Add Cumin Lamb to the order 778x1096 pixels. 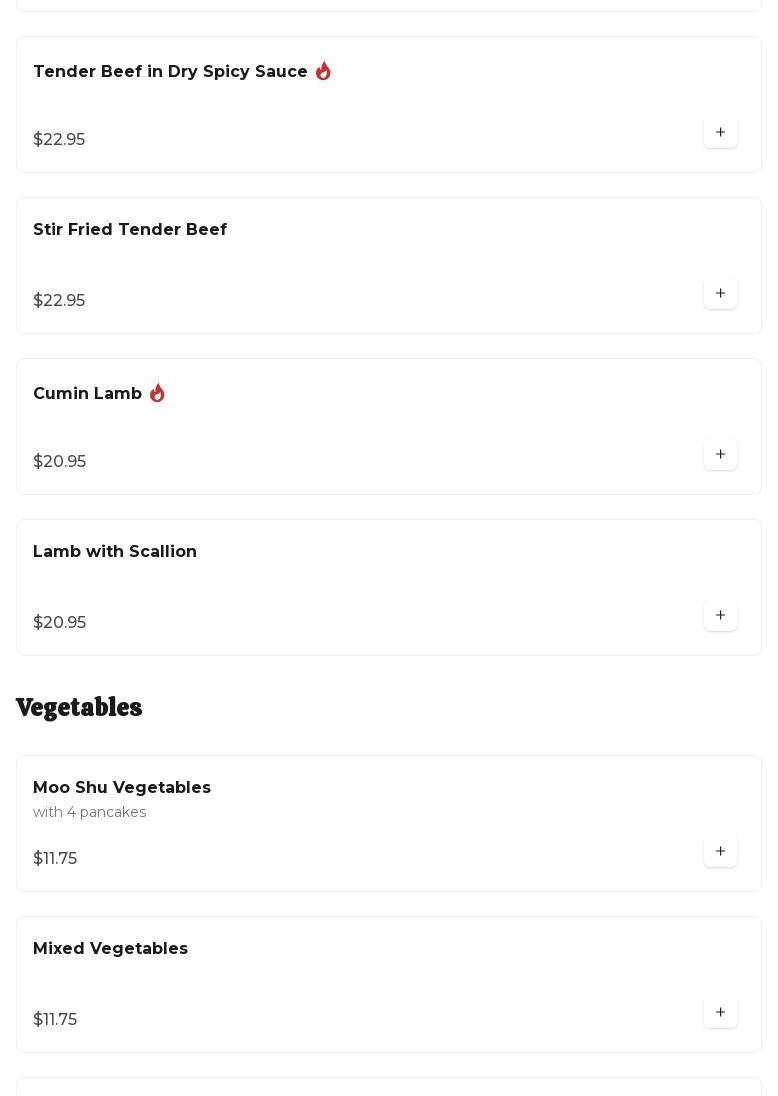pos(720,454)
